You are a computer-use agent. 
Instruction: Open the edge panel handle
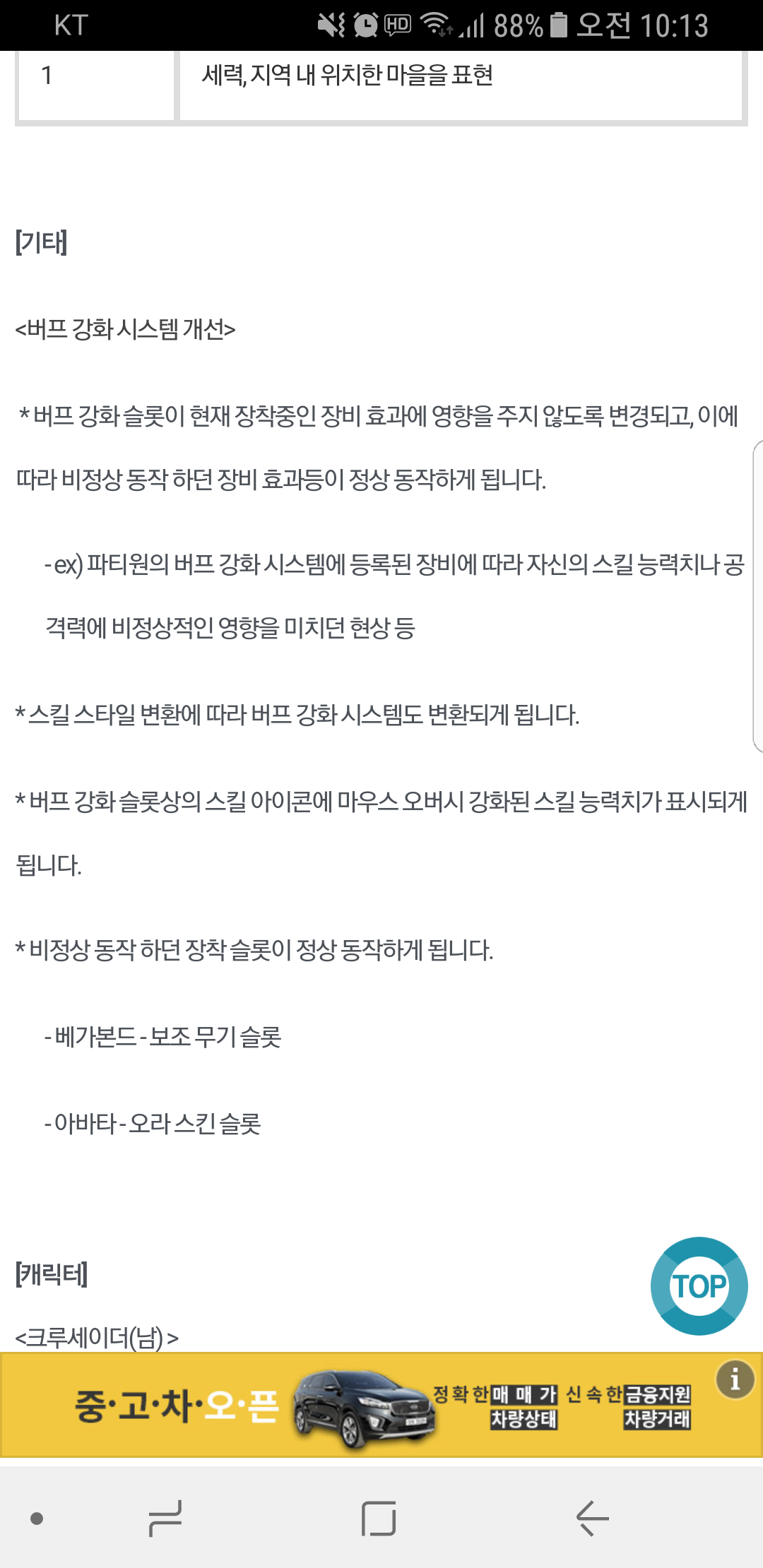click(x=757, y=596)
